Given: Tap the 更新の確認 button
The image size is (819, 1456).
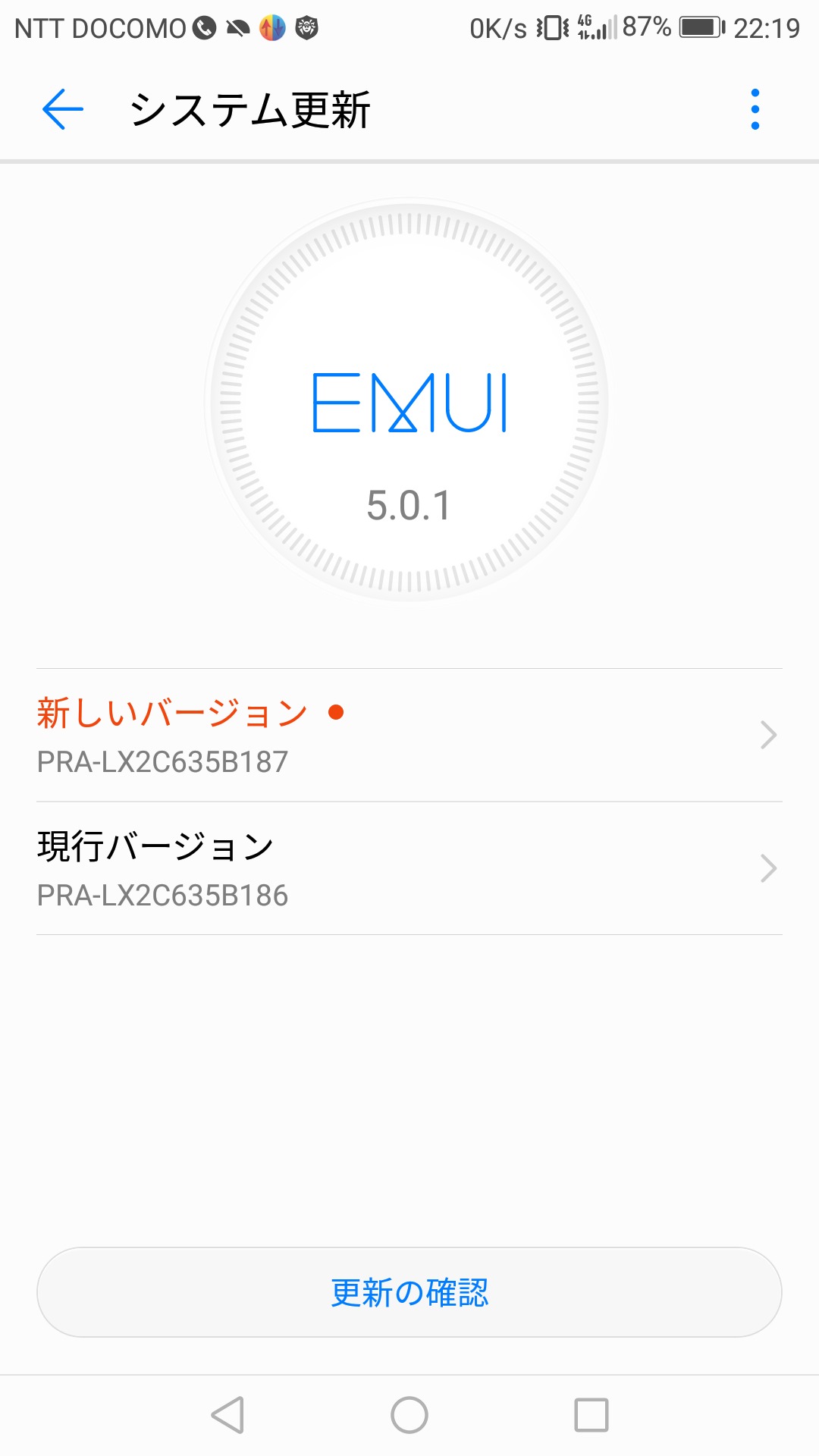Looking at the screenshot, I should 409,1292.
